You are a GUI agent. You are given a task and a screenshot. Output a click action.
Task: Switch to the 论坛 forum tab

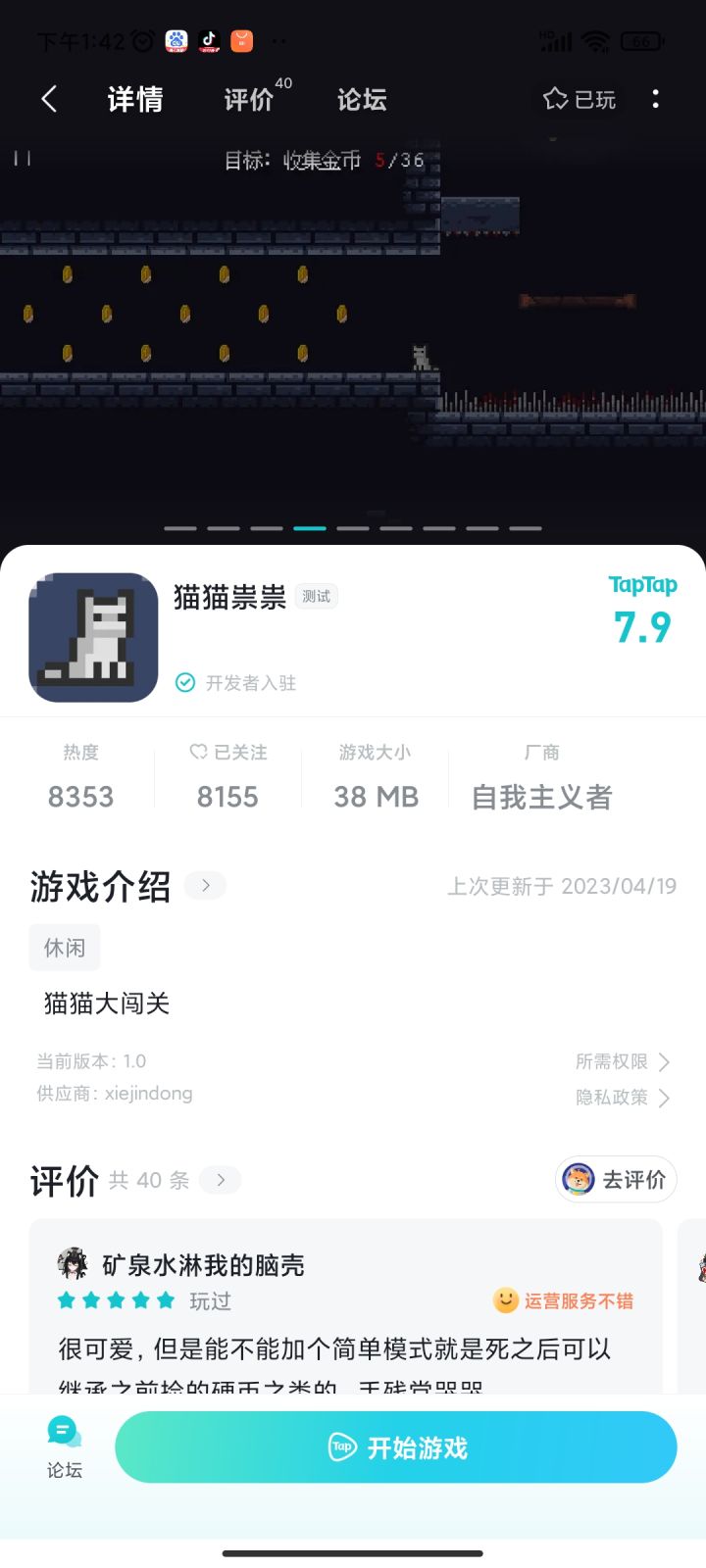[359, 100]
